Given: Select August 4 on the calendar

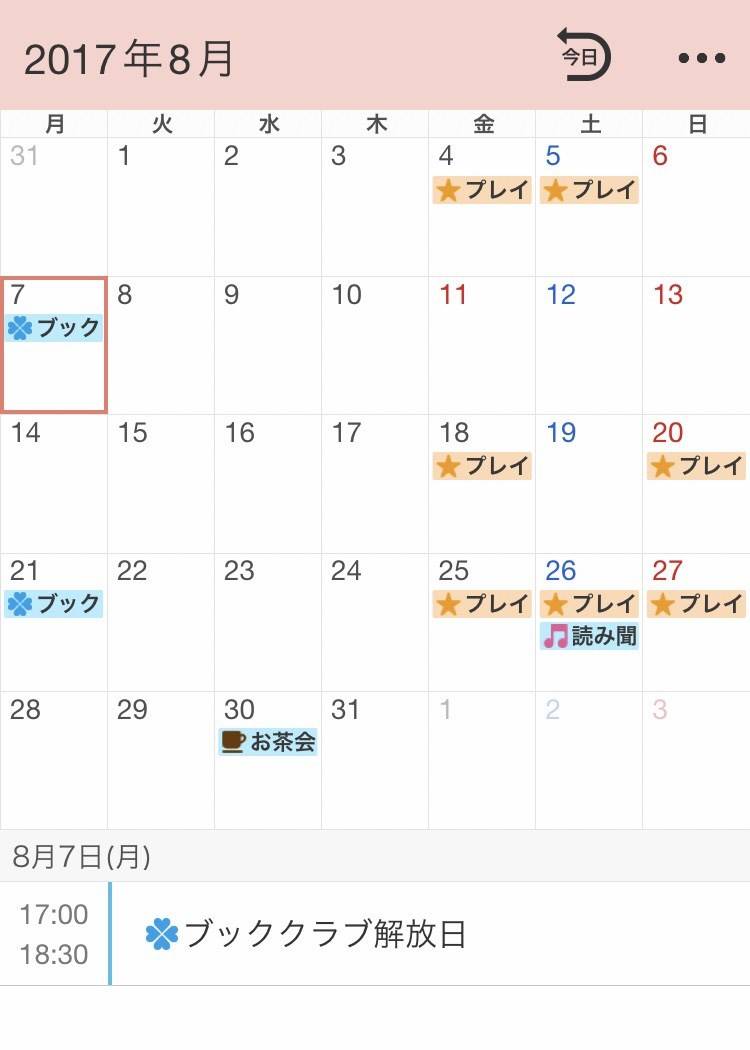Looking at the screenshot, I should pyautogui.click(x=482, y=207).
